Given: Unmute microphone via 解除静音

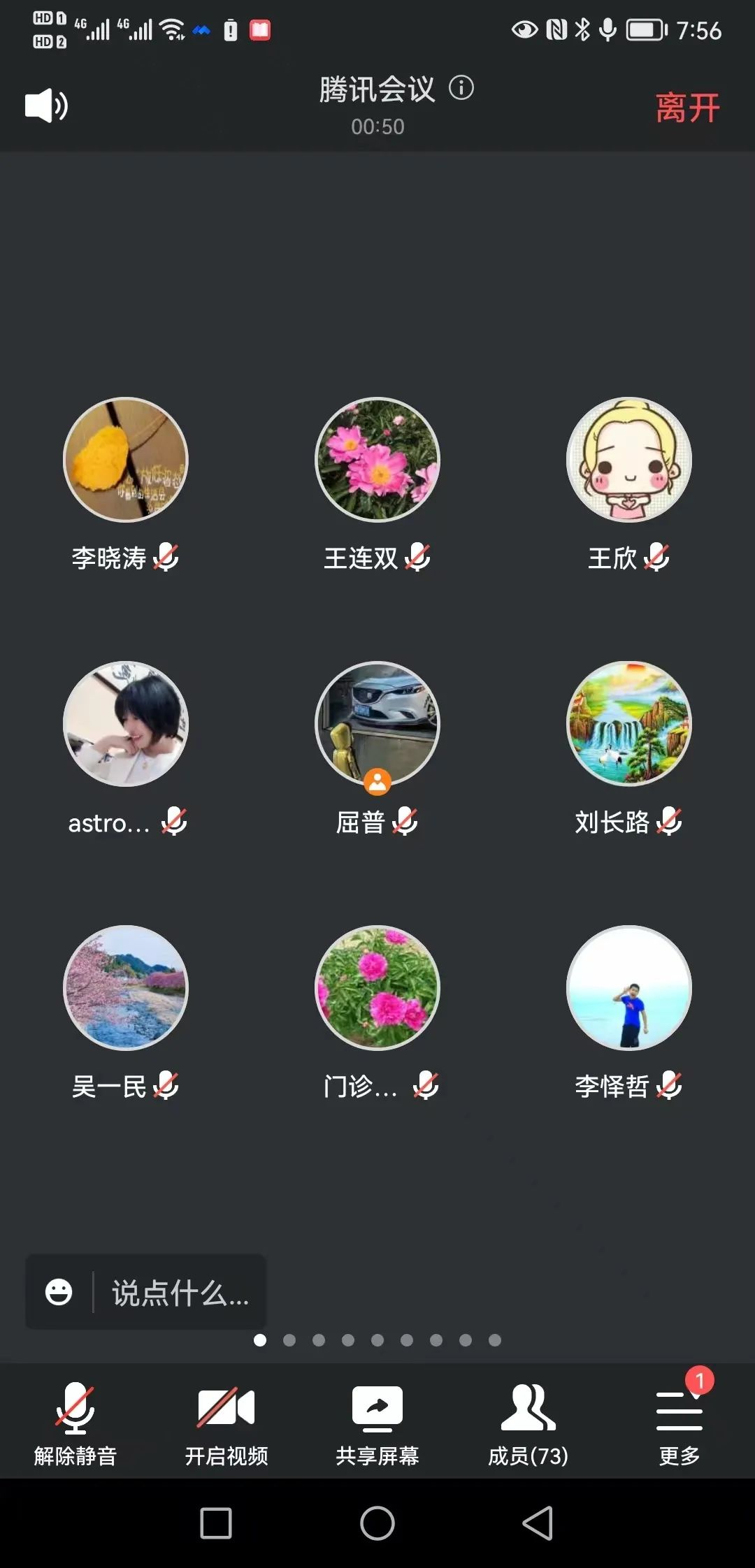Looking at the screenshot, I should pos(75,1423).
